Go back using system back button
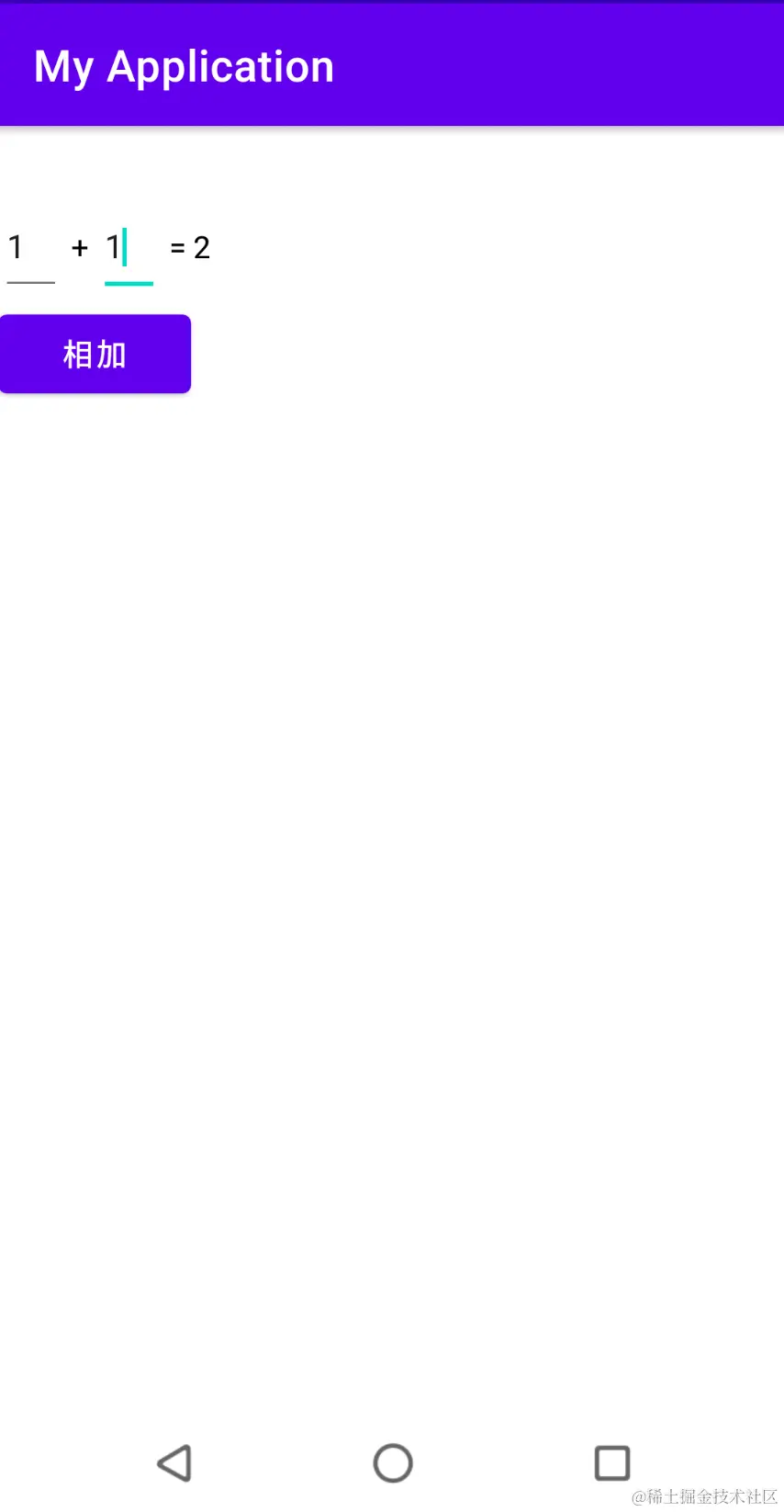This screenshot has width=784, height=1512. pyautogui.click(x=174, y=1462)
